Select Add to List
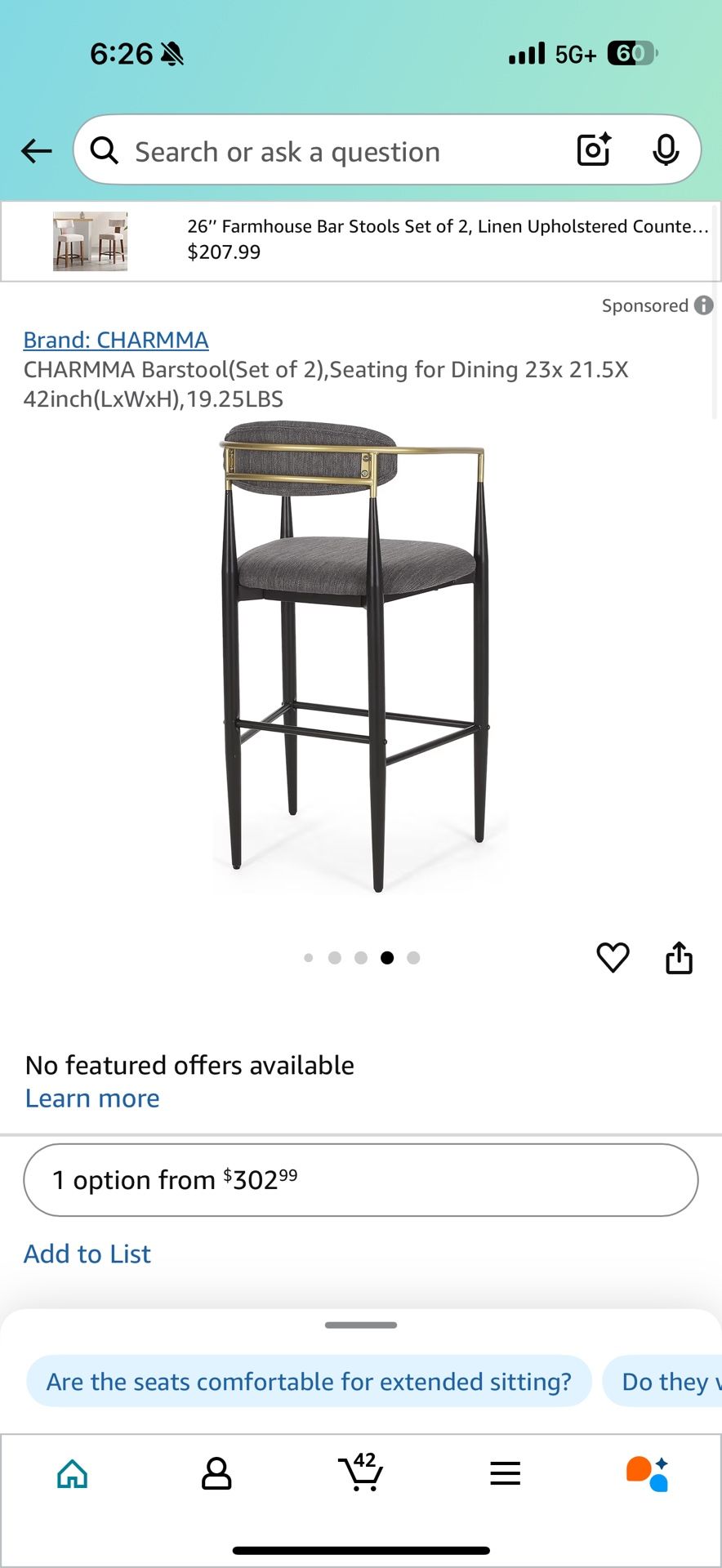Image resolution: width=722 pixels, height=1568 pixels. click(x=87, y=1254)
